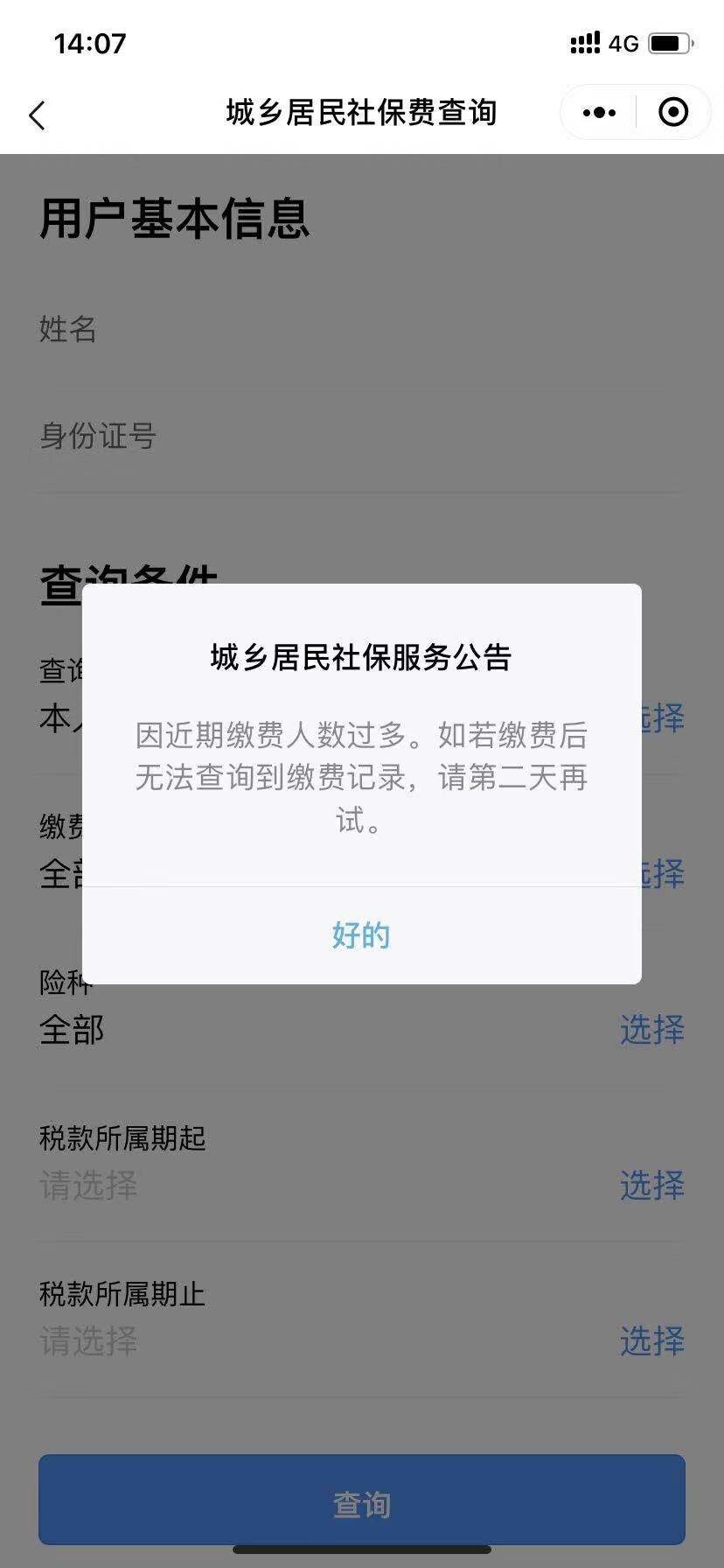Dismiss the notice by tapping 好的
The image size is (724, 1568).
click(361, 935)
